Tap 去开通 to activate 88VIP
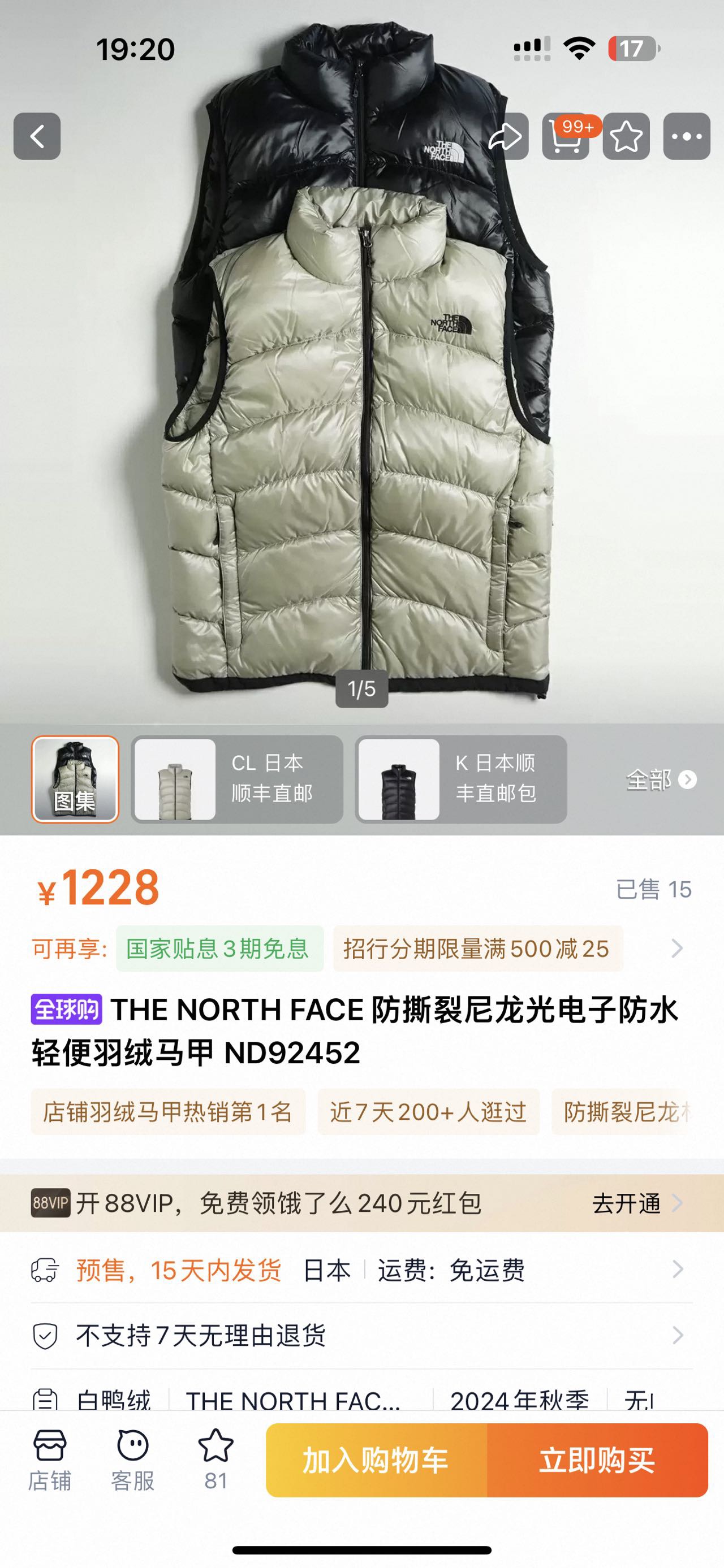Screen dimensions: 724x1568 click(636, 1203)
